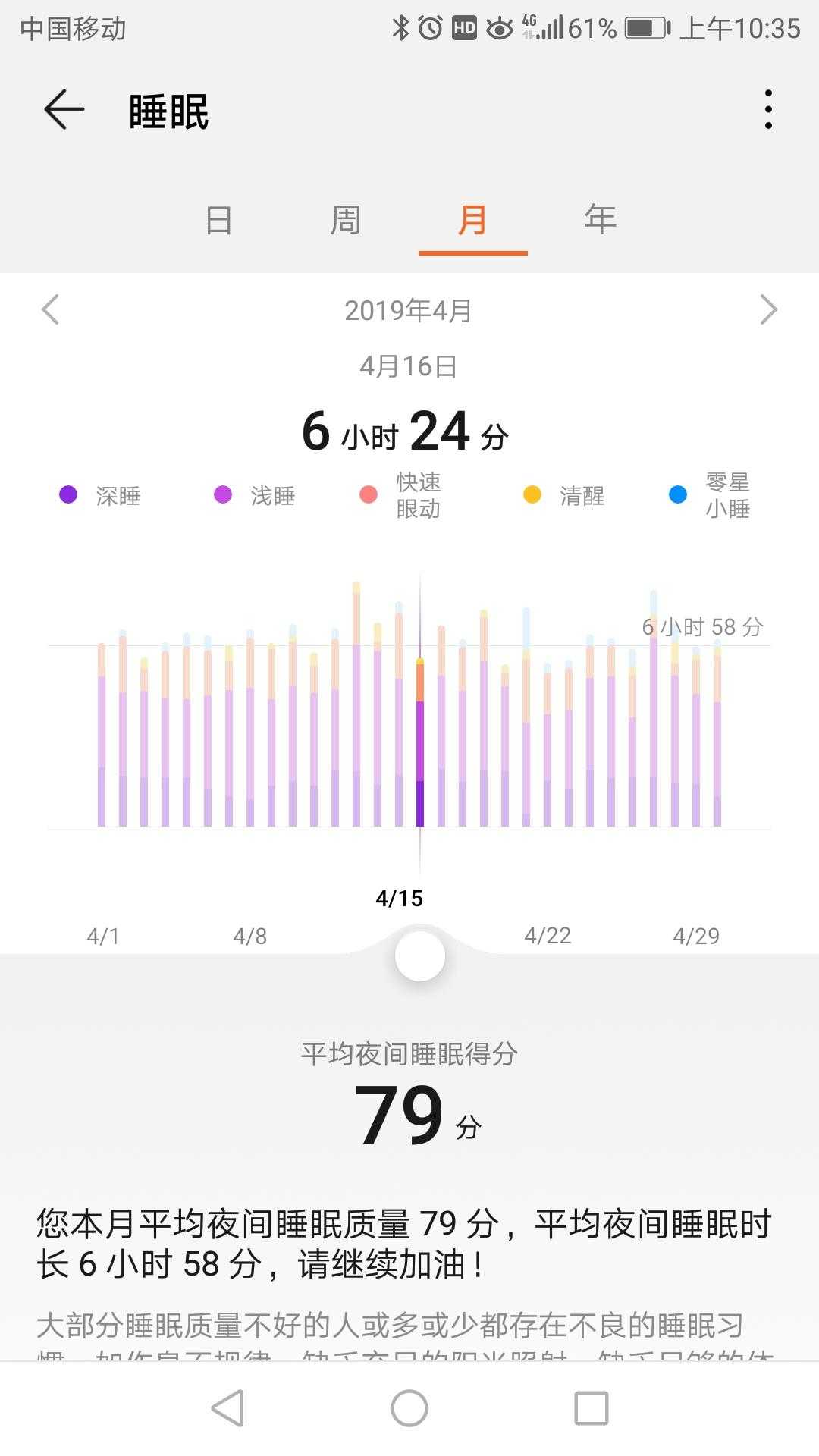Switch to the 年 tab
The height and width of the screenshot is (1456, 819).
tap(600, 221)
